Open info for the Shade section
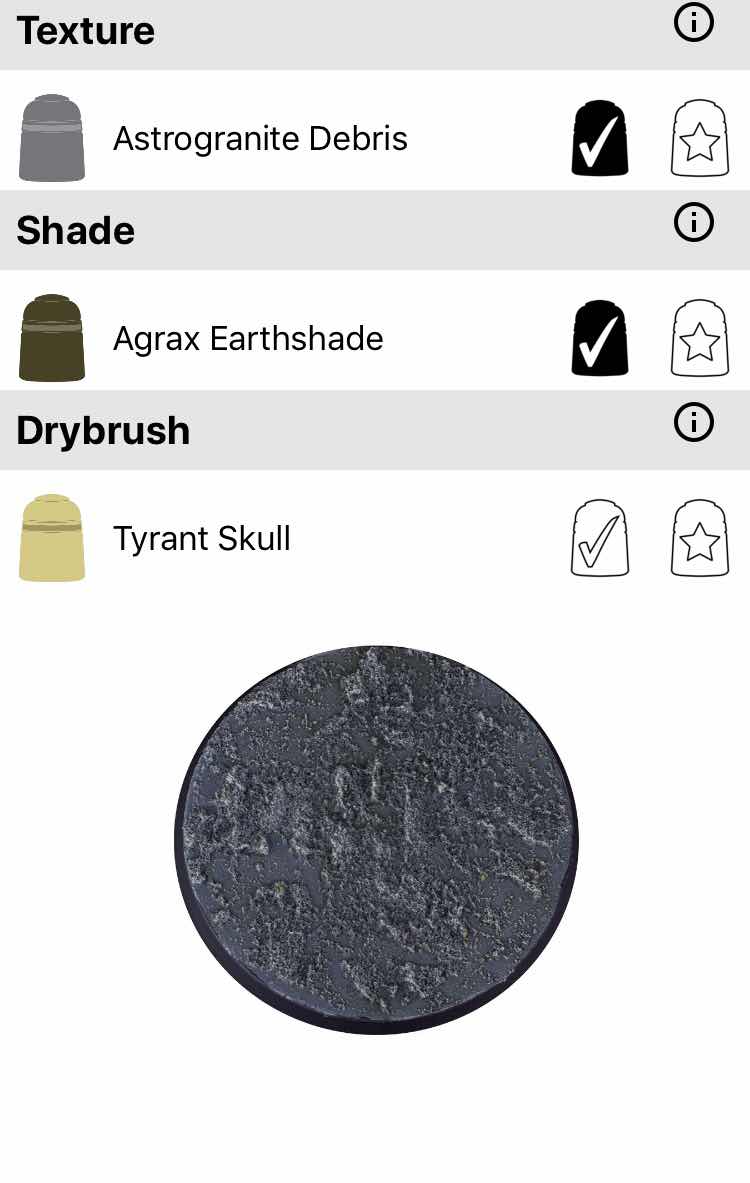 (x=693, y=223)
